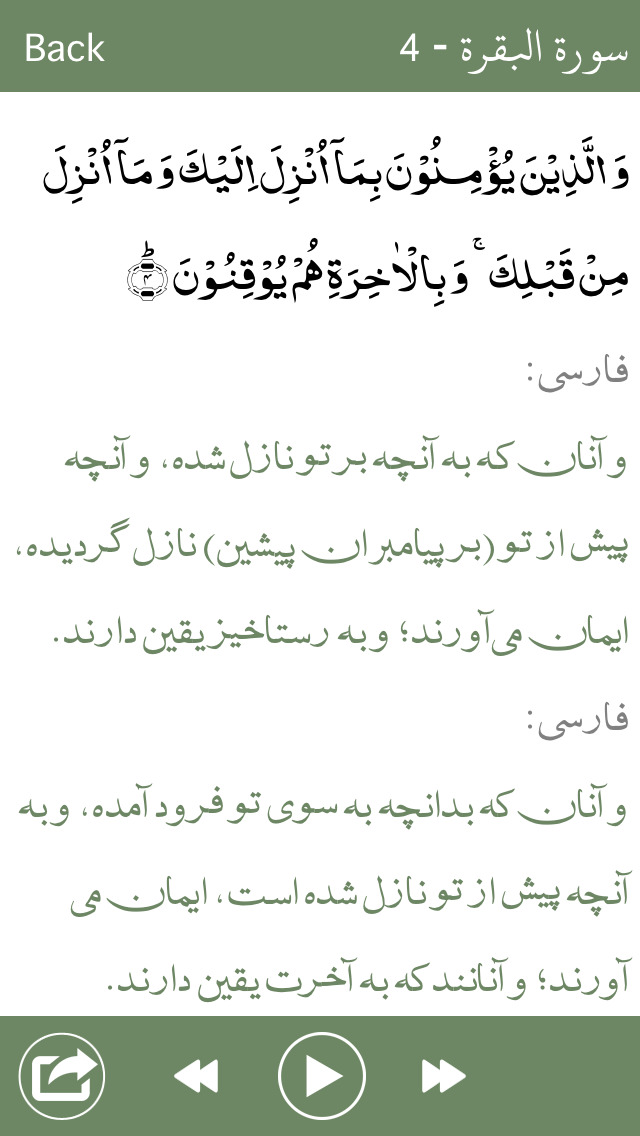Skip to the previous verse

coord(195,1077)
